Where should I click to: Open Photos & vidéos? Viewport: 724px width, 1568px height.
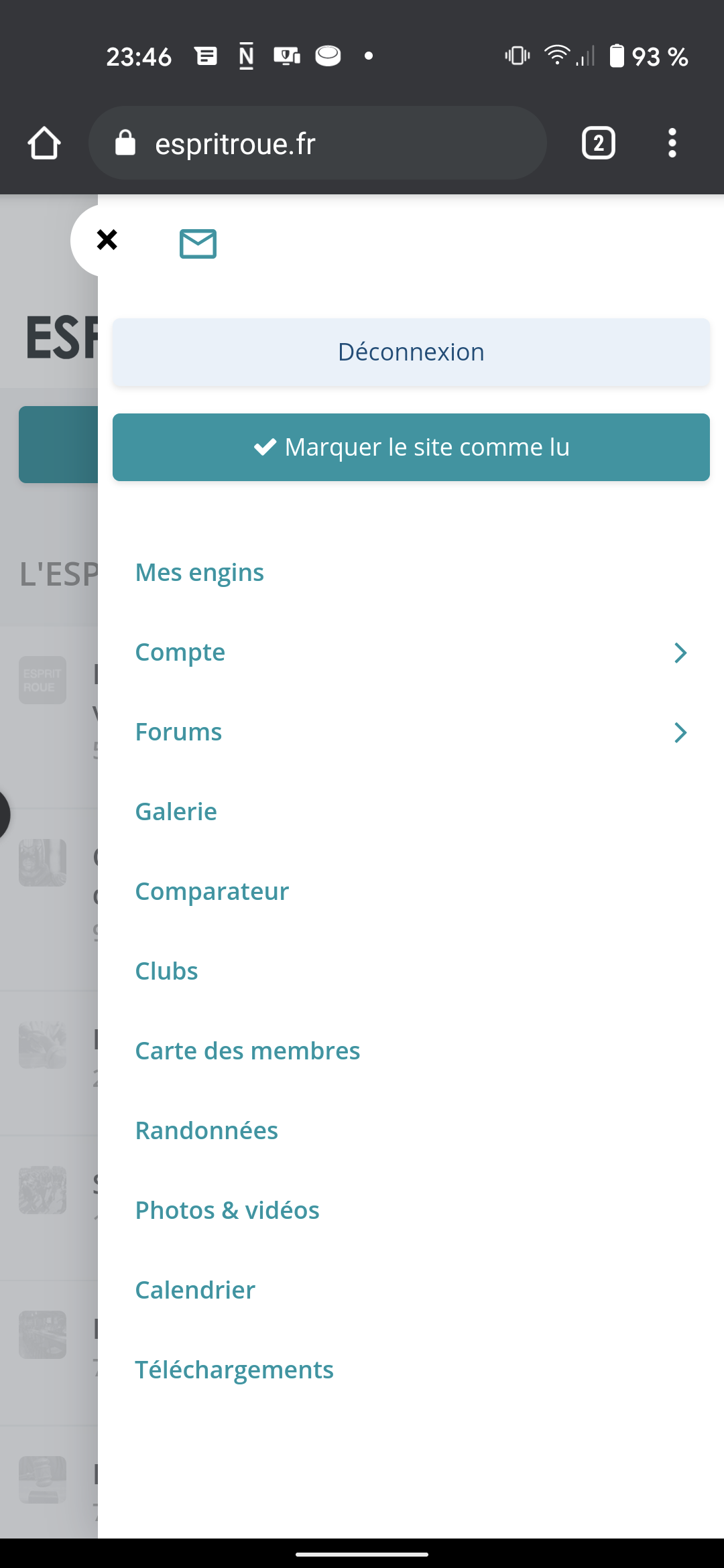[x=227, y=1211]
